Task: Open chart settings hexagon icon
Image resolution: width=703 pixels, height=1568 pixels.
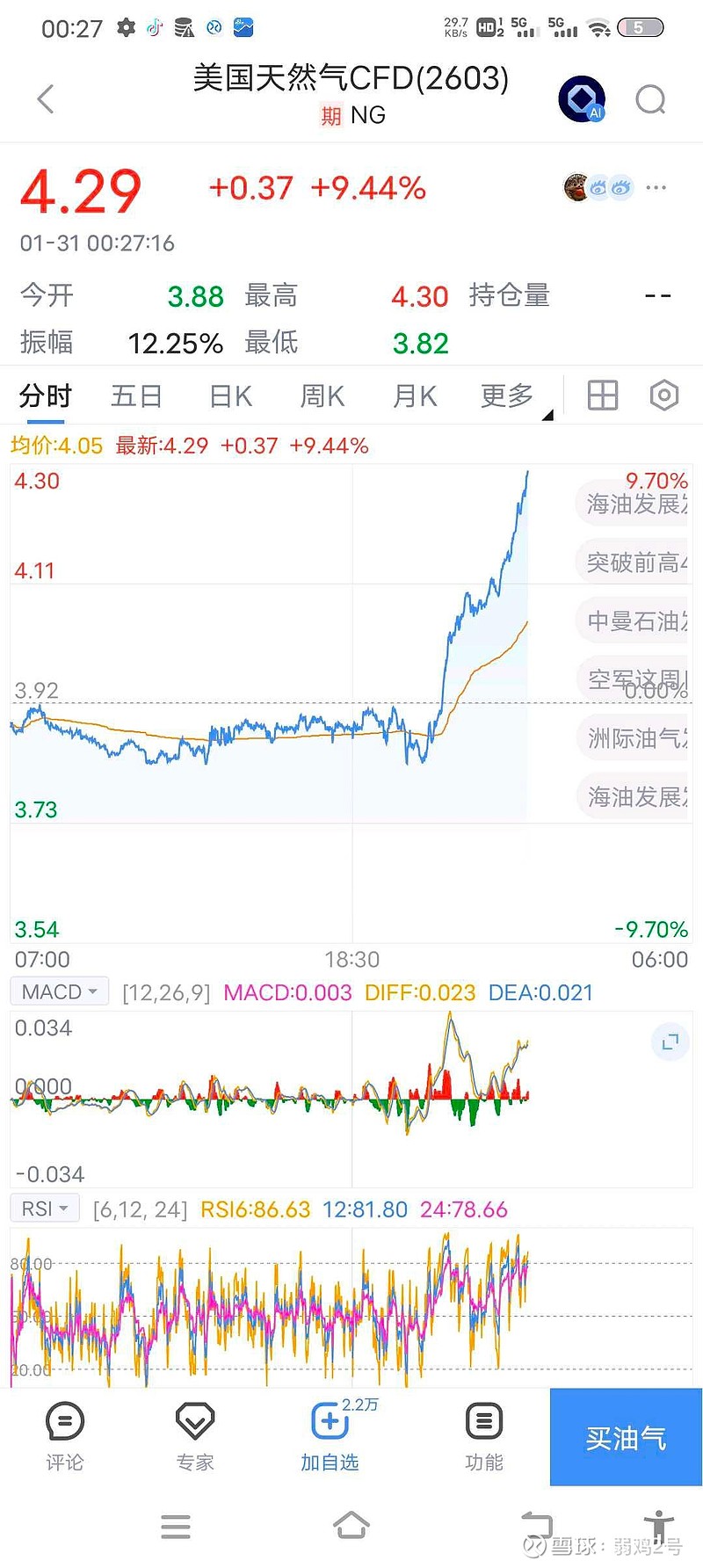Action: (664, 396)
